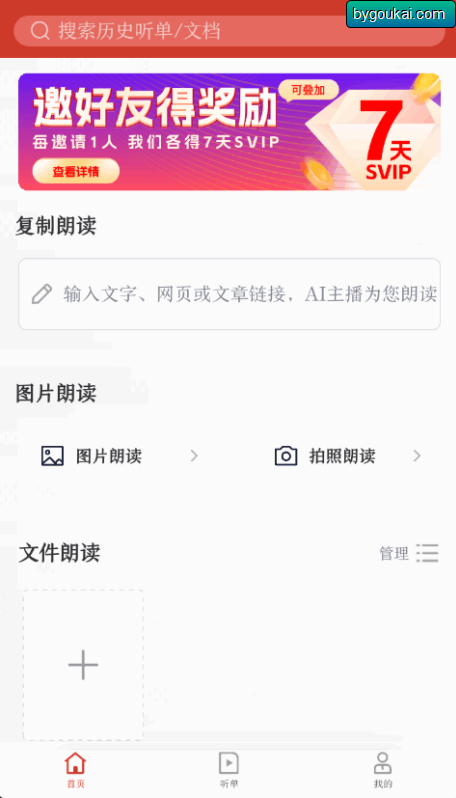
Task: Tap the 输入文字、网页或文章链接 text box
Action: click(229, 294)
